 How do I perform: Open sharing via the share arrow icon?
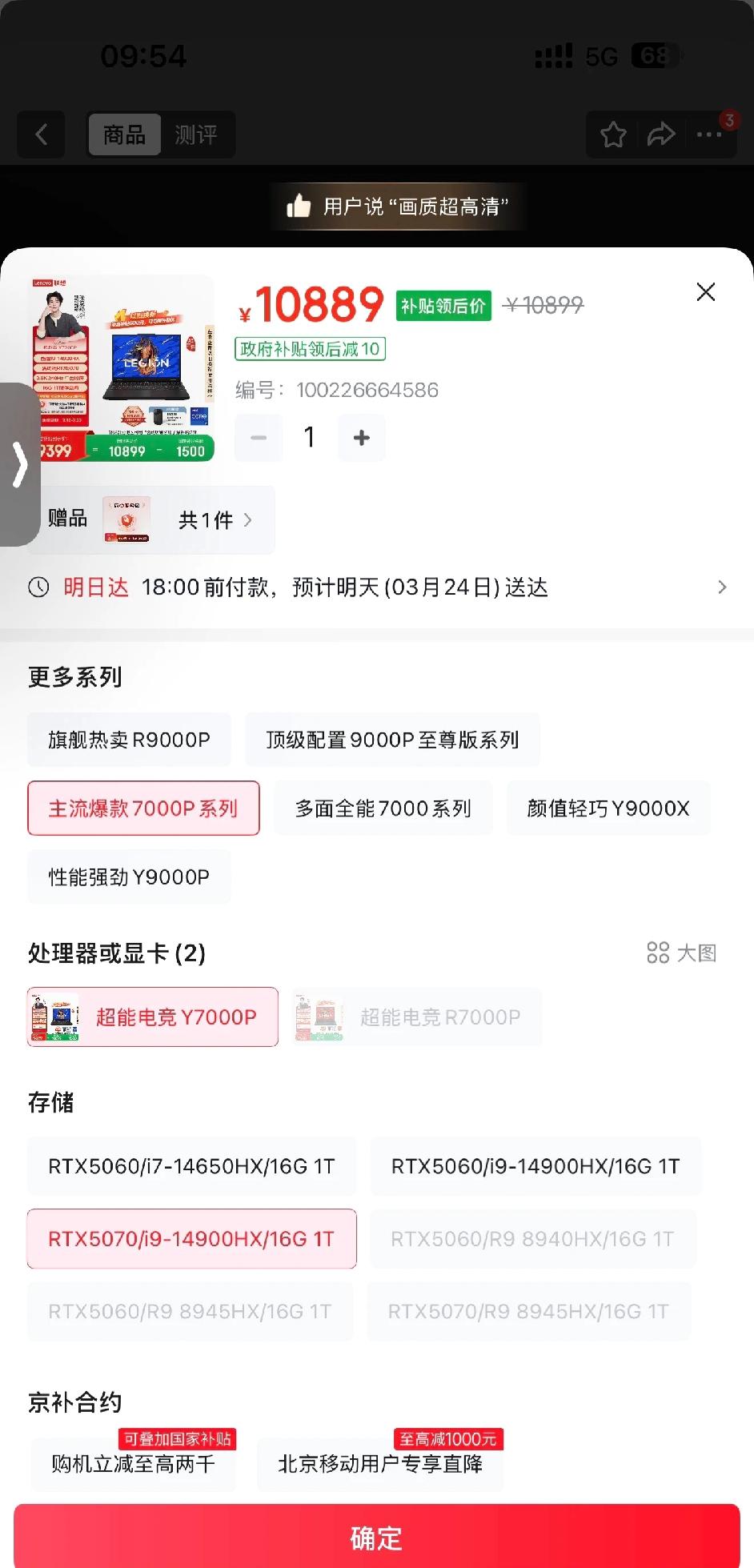(662, 134)
